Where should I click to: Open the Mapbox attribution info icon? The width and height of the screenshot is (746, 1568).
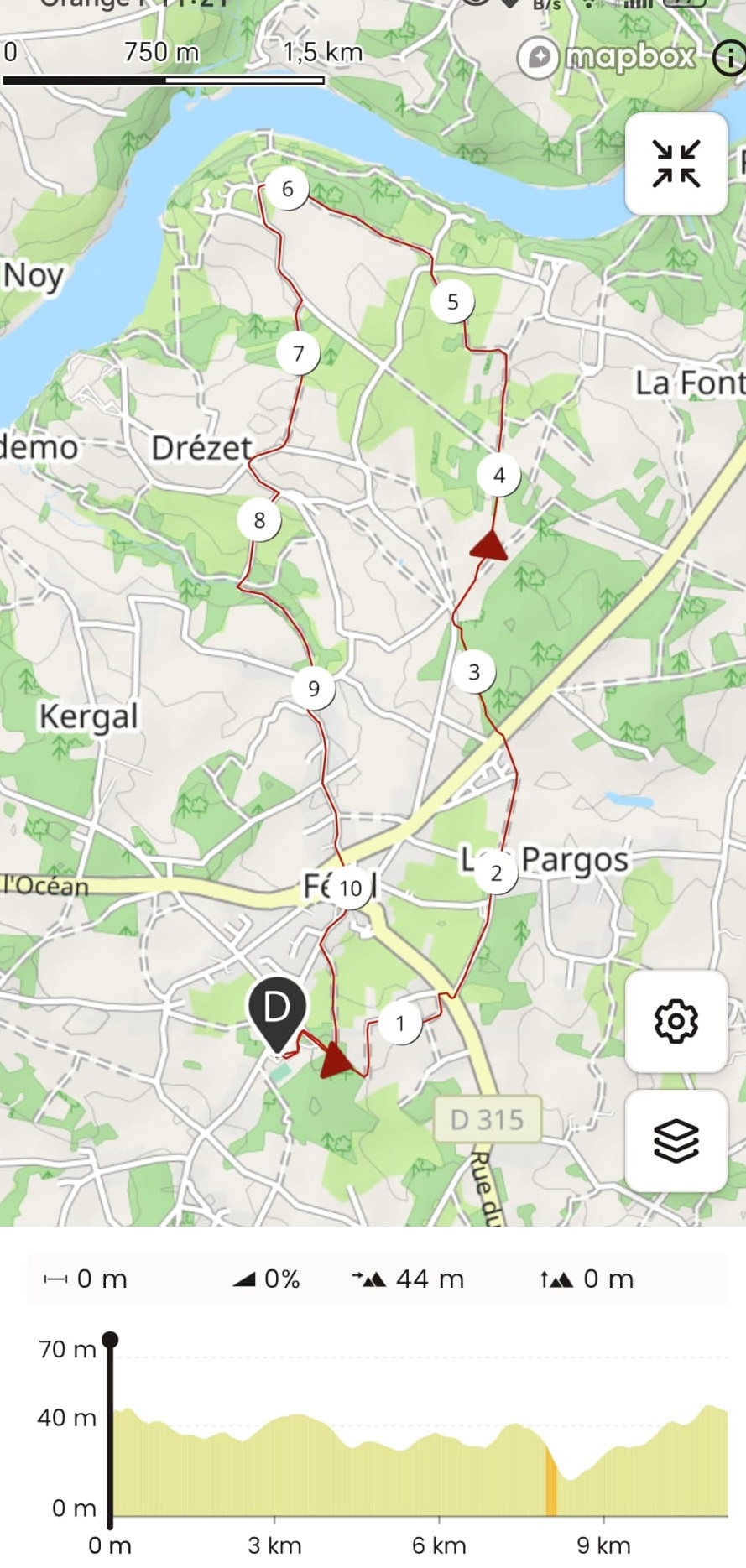tap(729, 57)
